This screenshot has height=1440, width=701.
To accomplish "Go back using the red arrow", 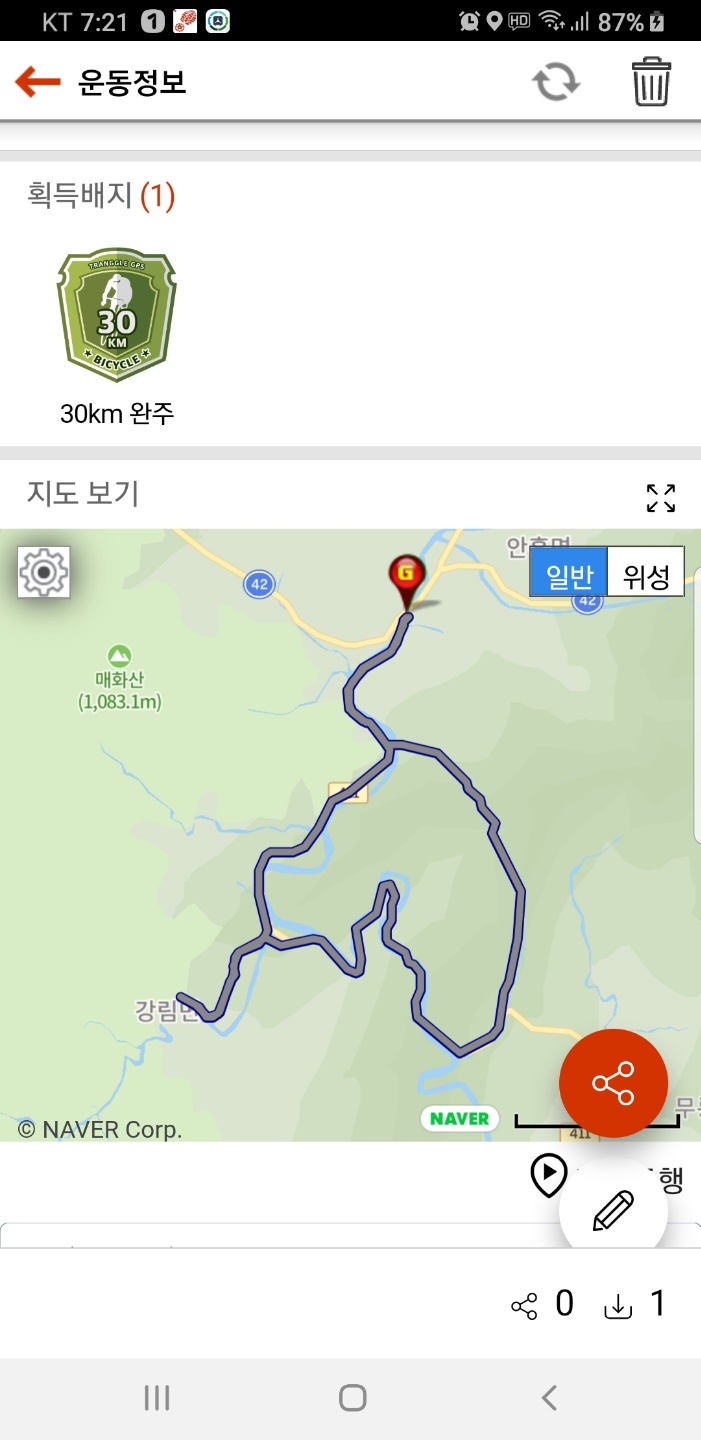I will click(38, 82).
